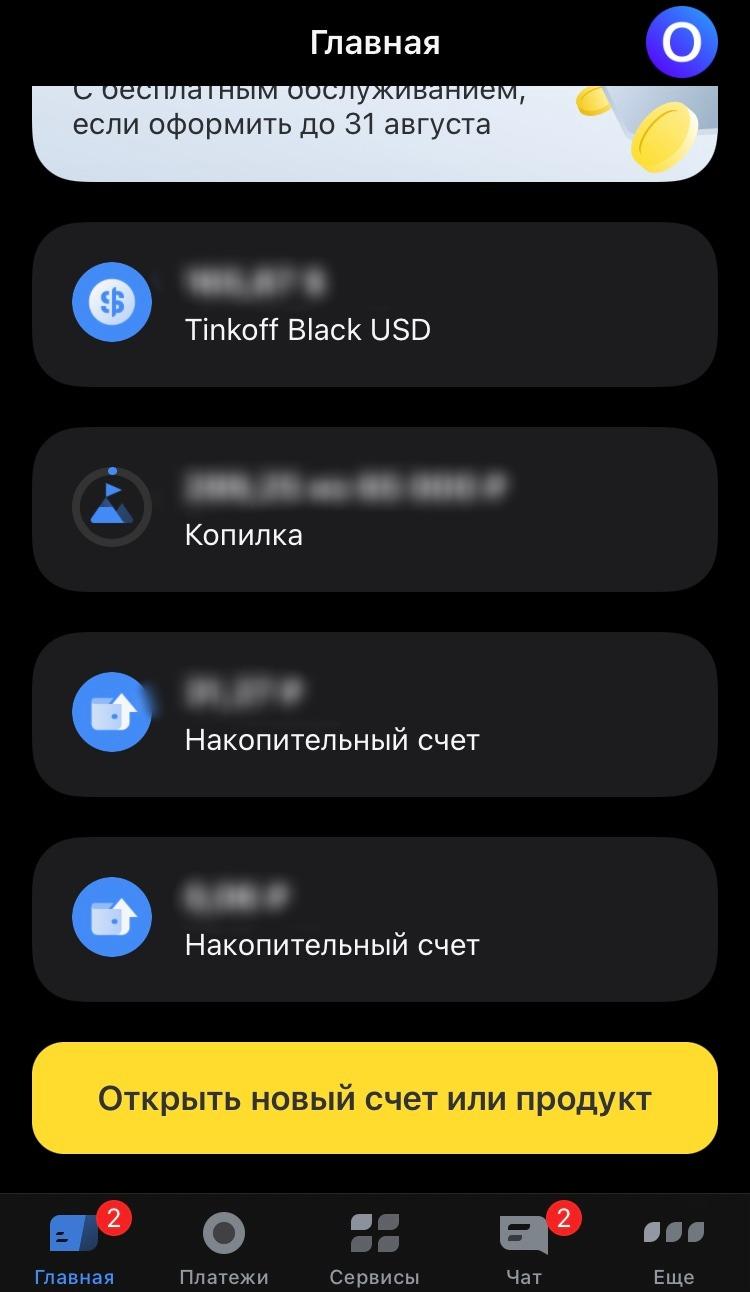Go to the Сервисы tab
750x1292 pixels.
374,1246
